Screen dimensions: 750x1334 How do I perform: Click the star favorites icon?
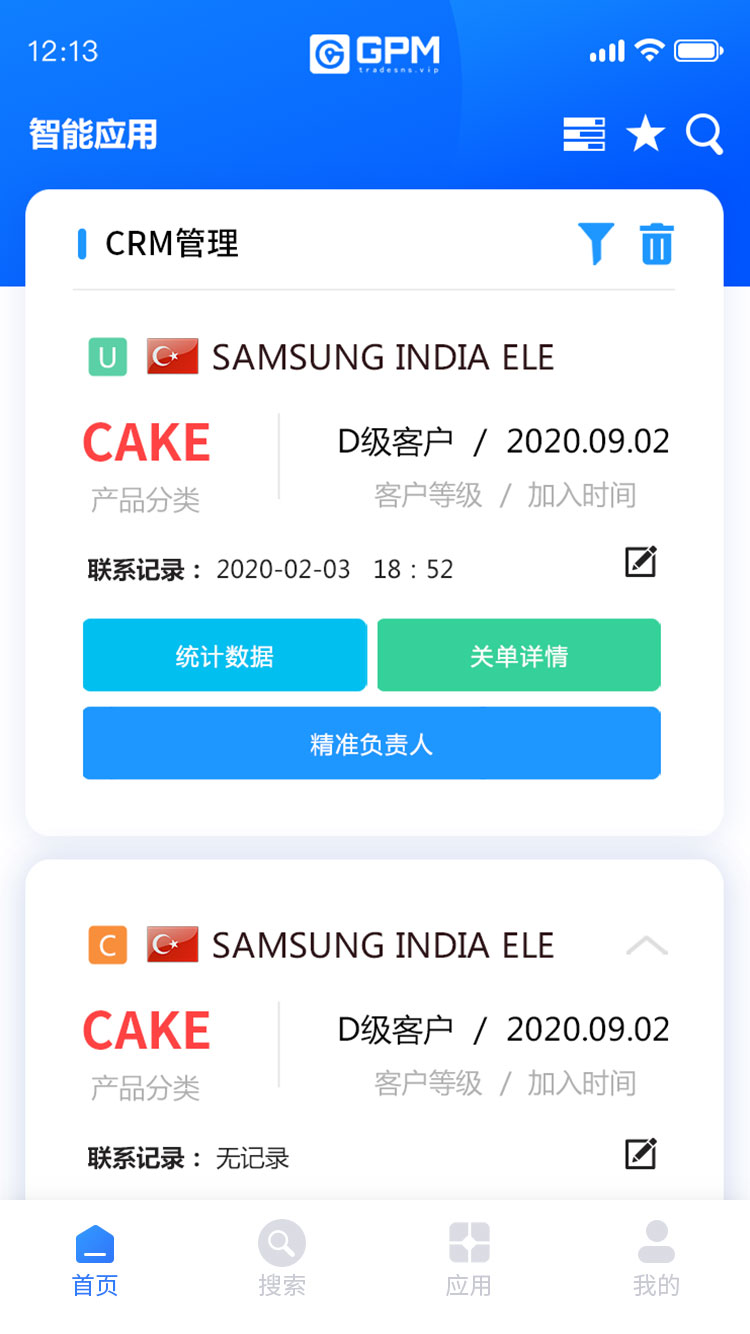646,133
